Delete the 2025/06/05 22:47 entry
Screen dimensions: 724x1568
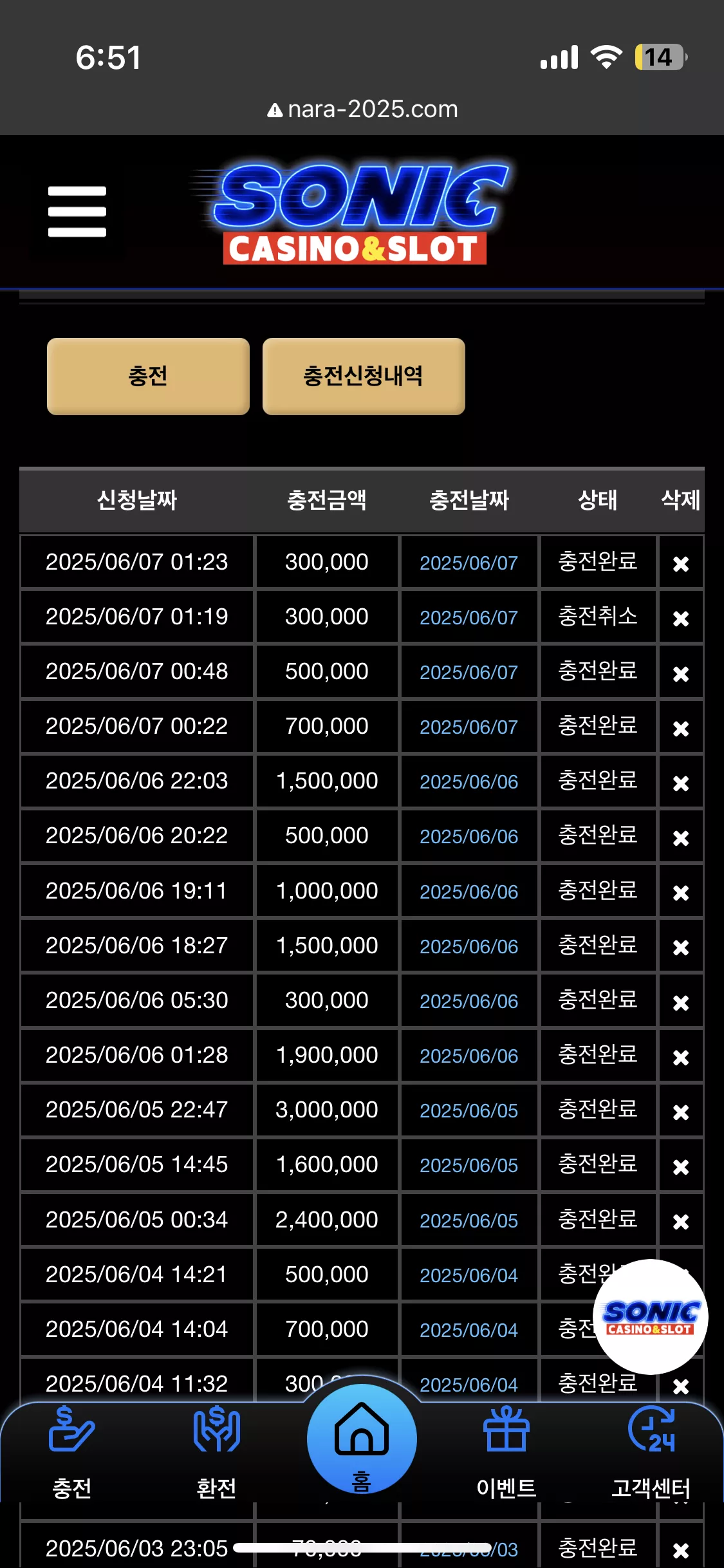pyautogui.click(x=681, y=1112)
